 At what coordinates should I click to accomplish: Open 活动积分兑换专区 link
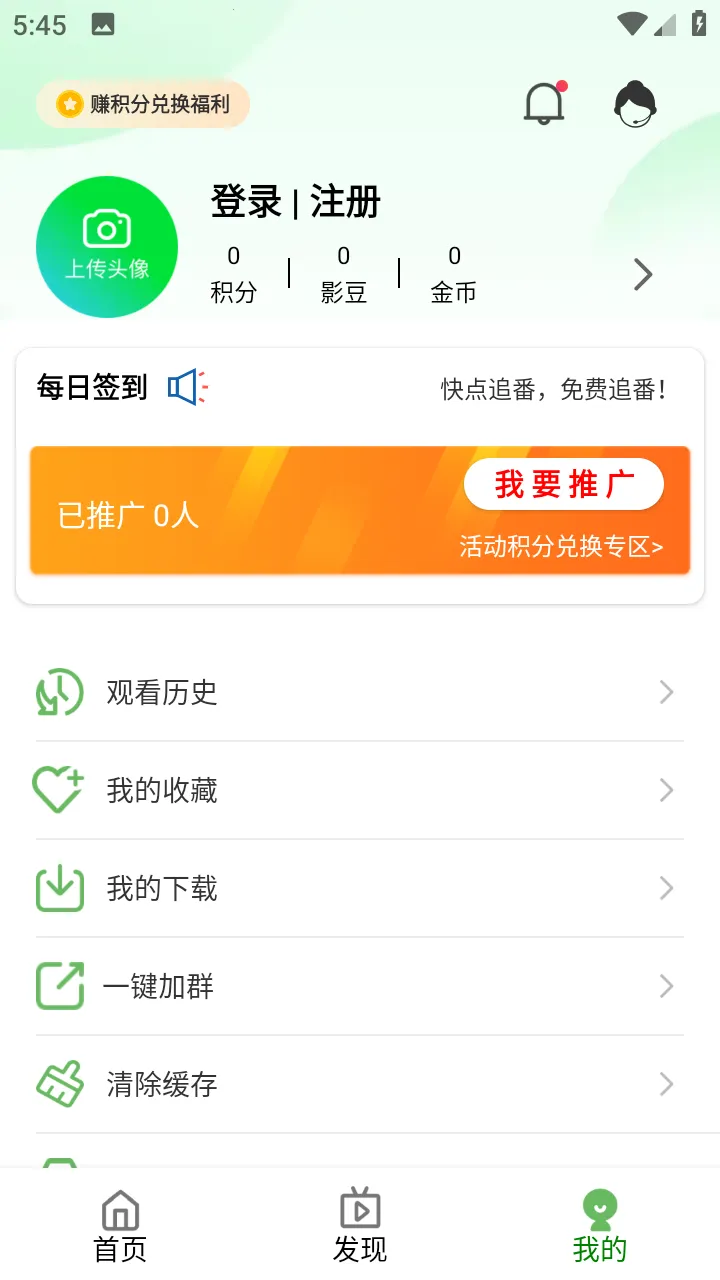point(561,547)
